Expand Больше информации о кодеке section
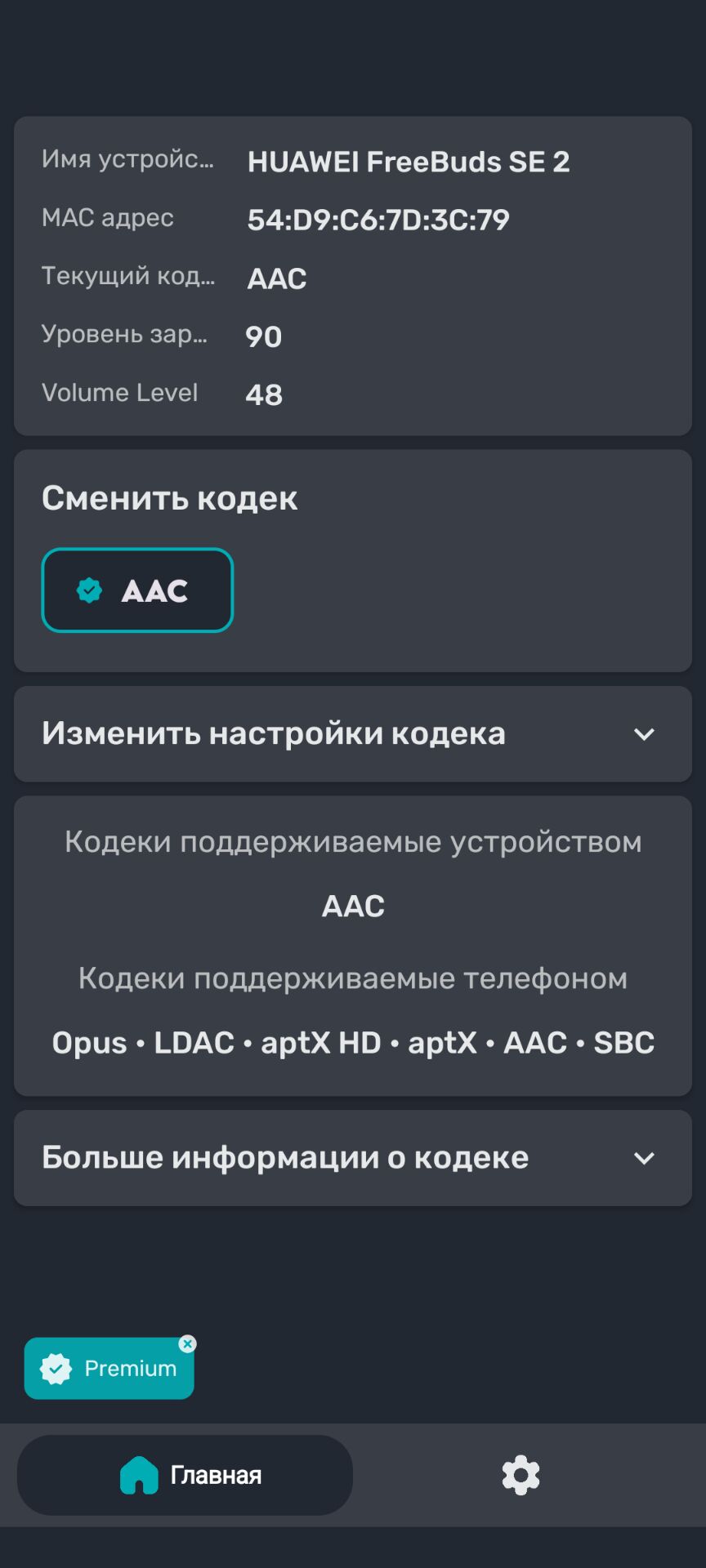 click(352, 1158)
